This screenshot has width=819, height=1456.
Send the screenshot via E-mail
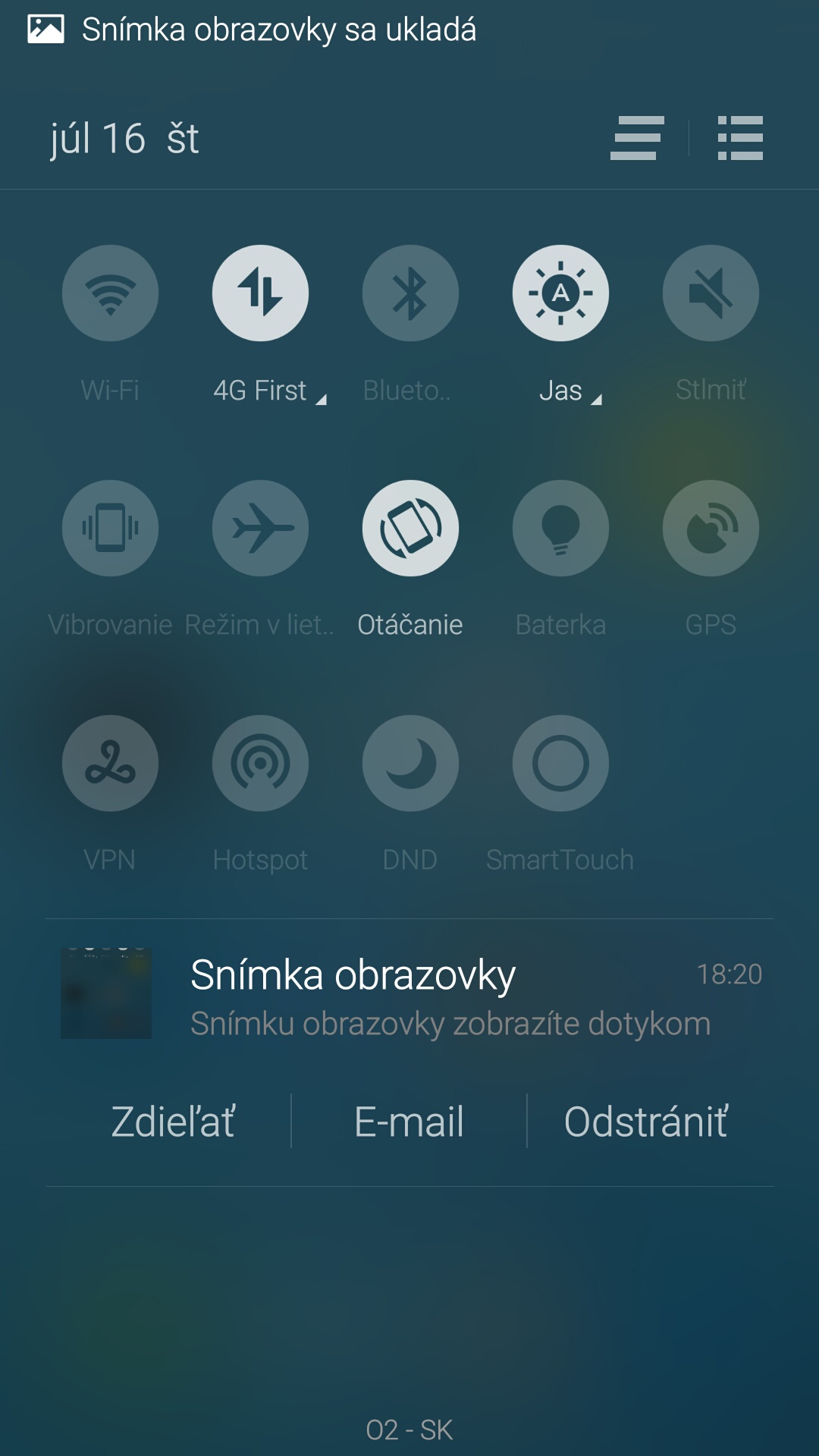point(409,1122)
